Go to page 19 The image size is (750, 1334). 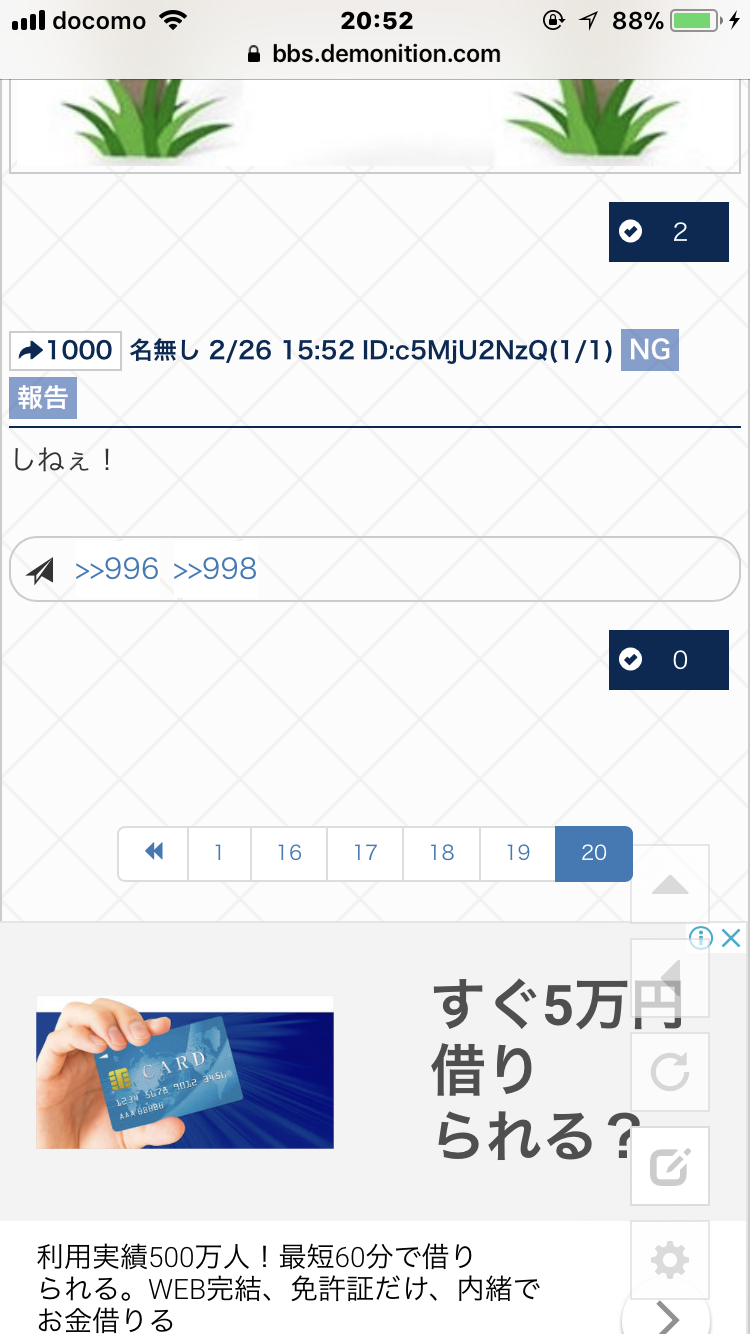pyautogui.click(x=518, y=853)
